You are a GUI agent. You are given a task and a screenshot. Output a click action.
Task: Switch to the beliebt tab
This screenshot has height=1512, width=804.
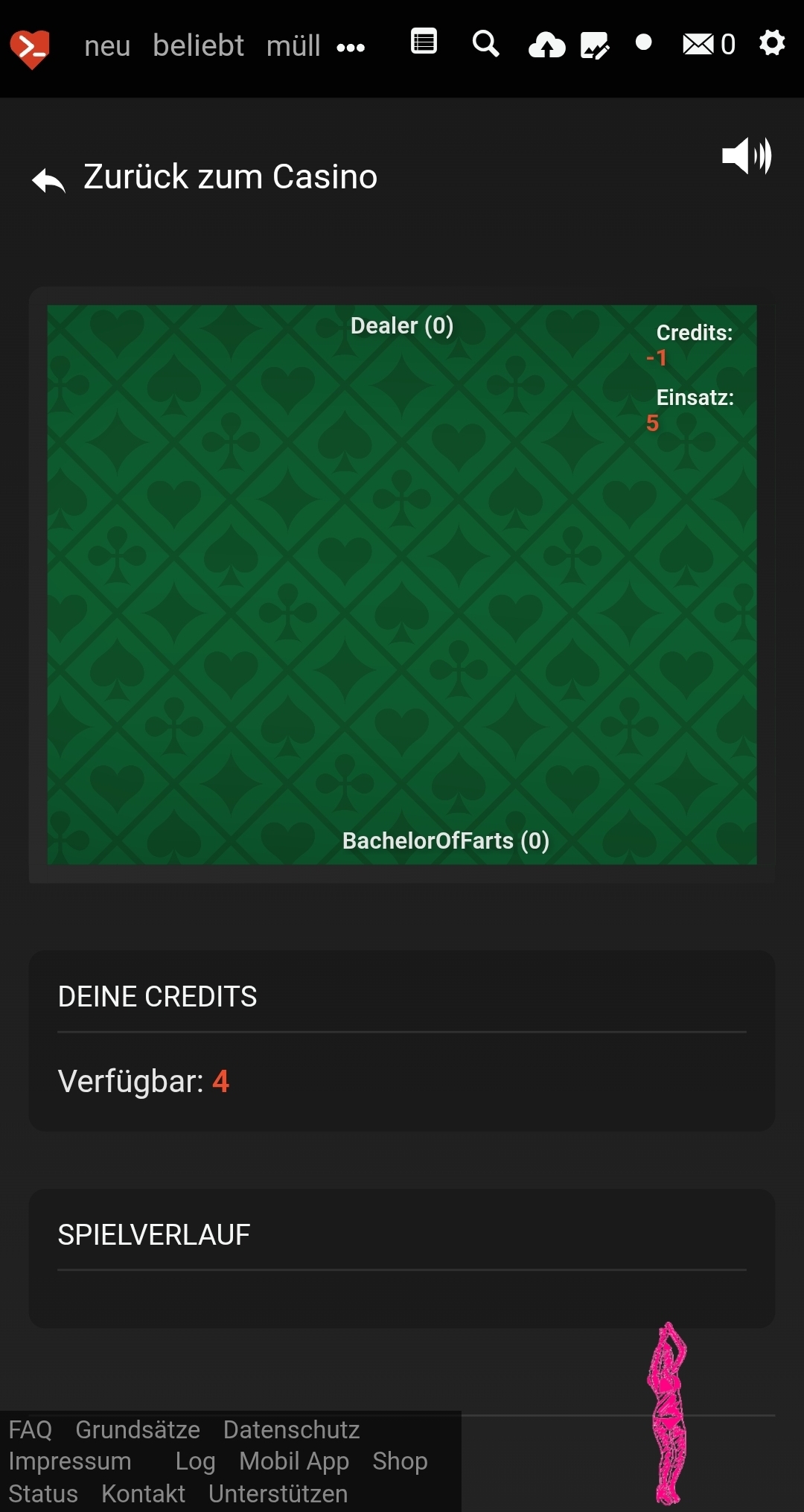(198, 46)
